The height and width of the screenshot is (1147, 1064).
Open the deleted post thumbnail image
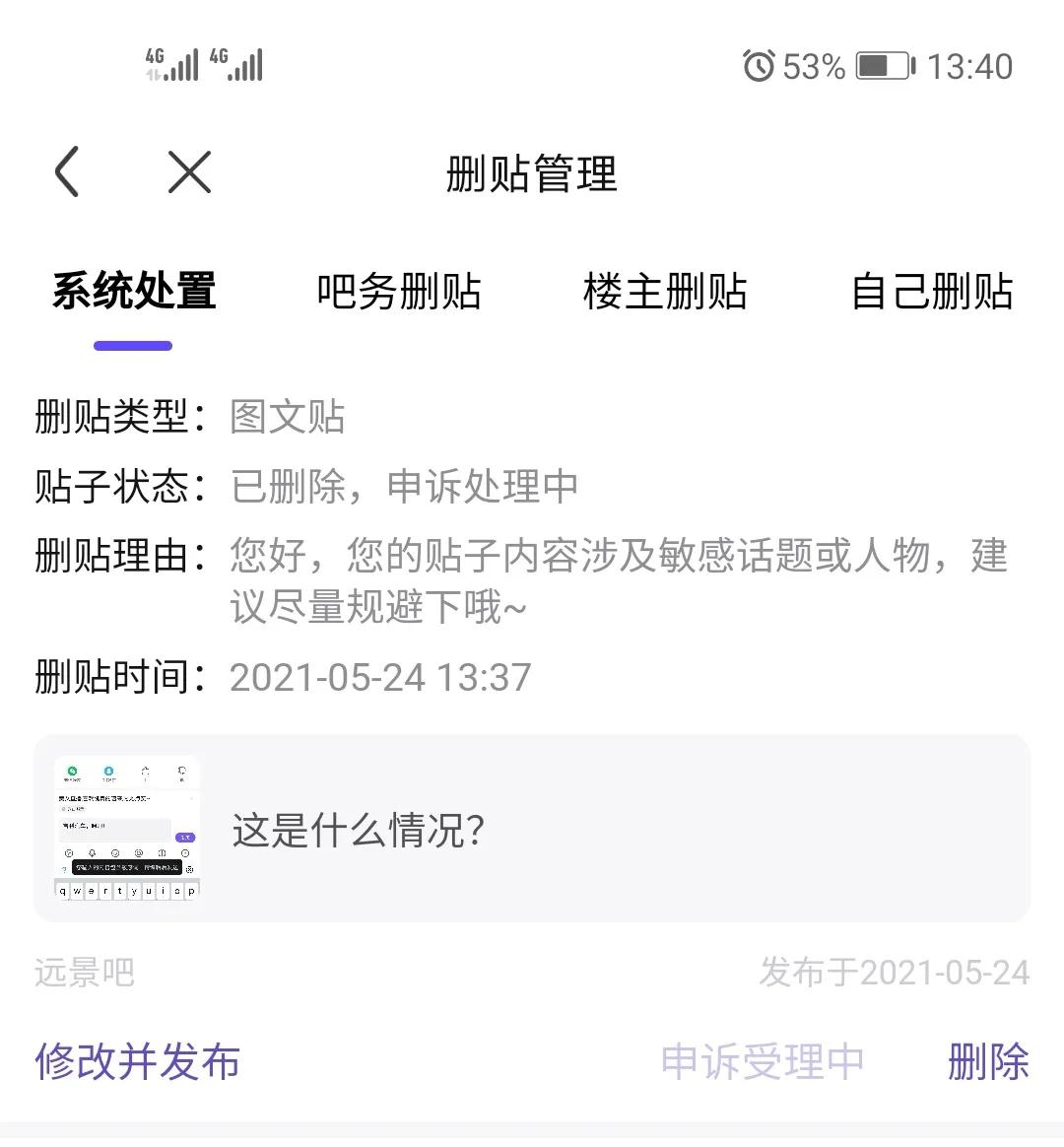[x=127, y=828]
